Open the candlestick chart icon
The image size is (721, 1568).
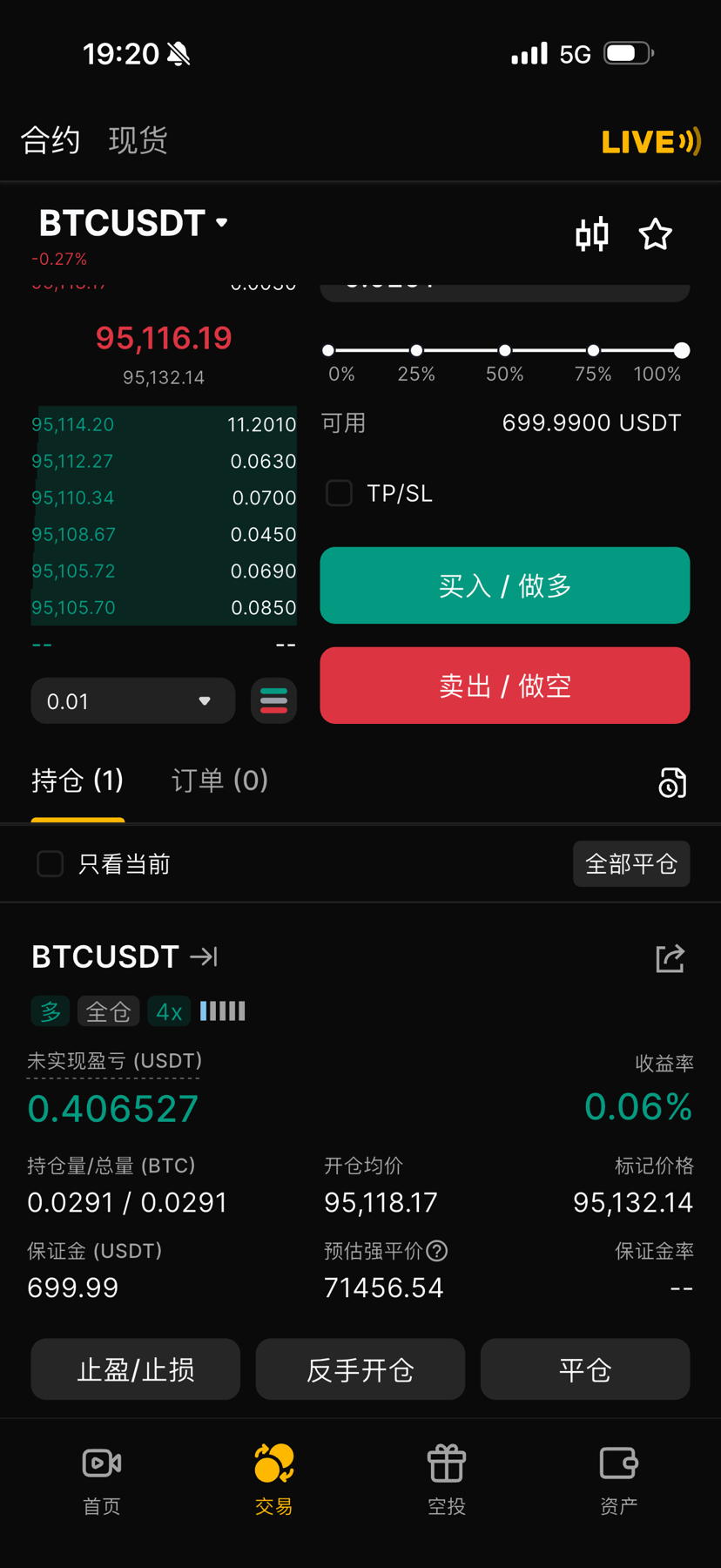(x=592, y=234)
